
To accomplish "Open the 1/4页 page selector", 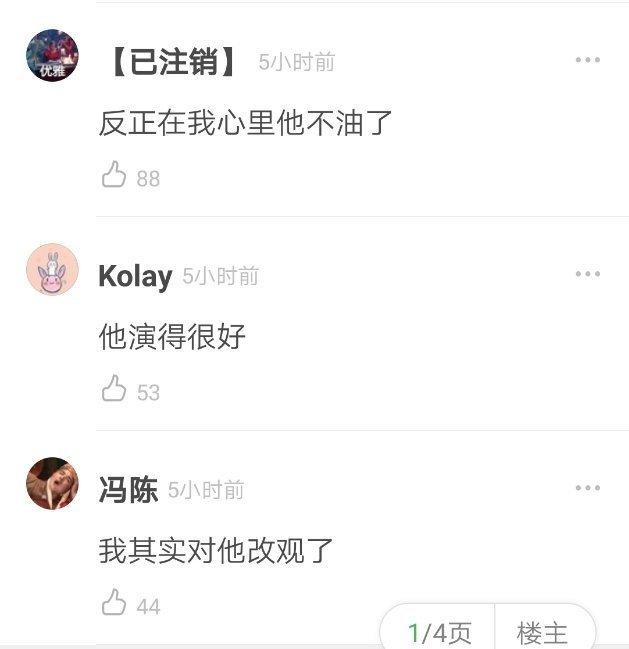I will coord(439,632).
